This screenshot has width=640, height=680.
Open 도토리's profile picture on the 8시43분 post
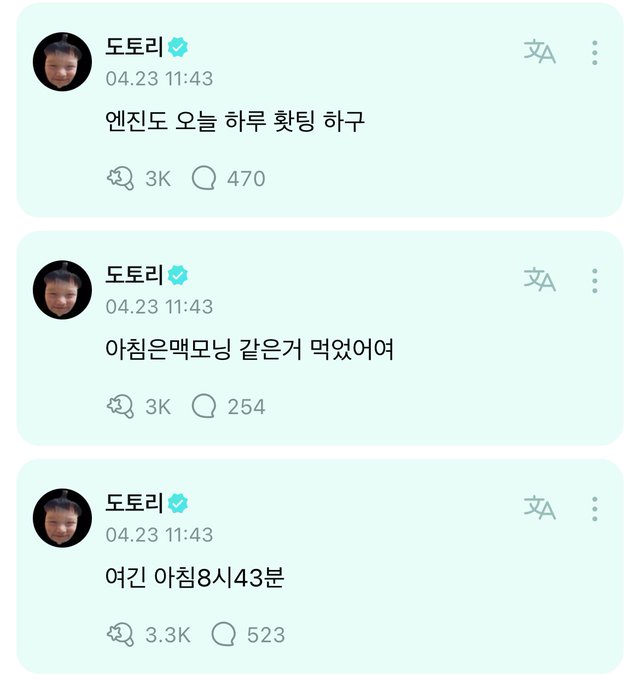click(63, 518)
